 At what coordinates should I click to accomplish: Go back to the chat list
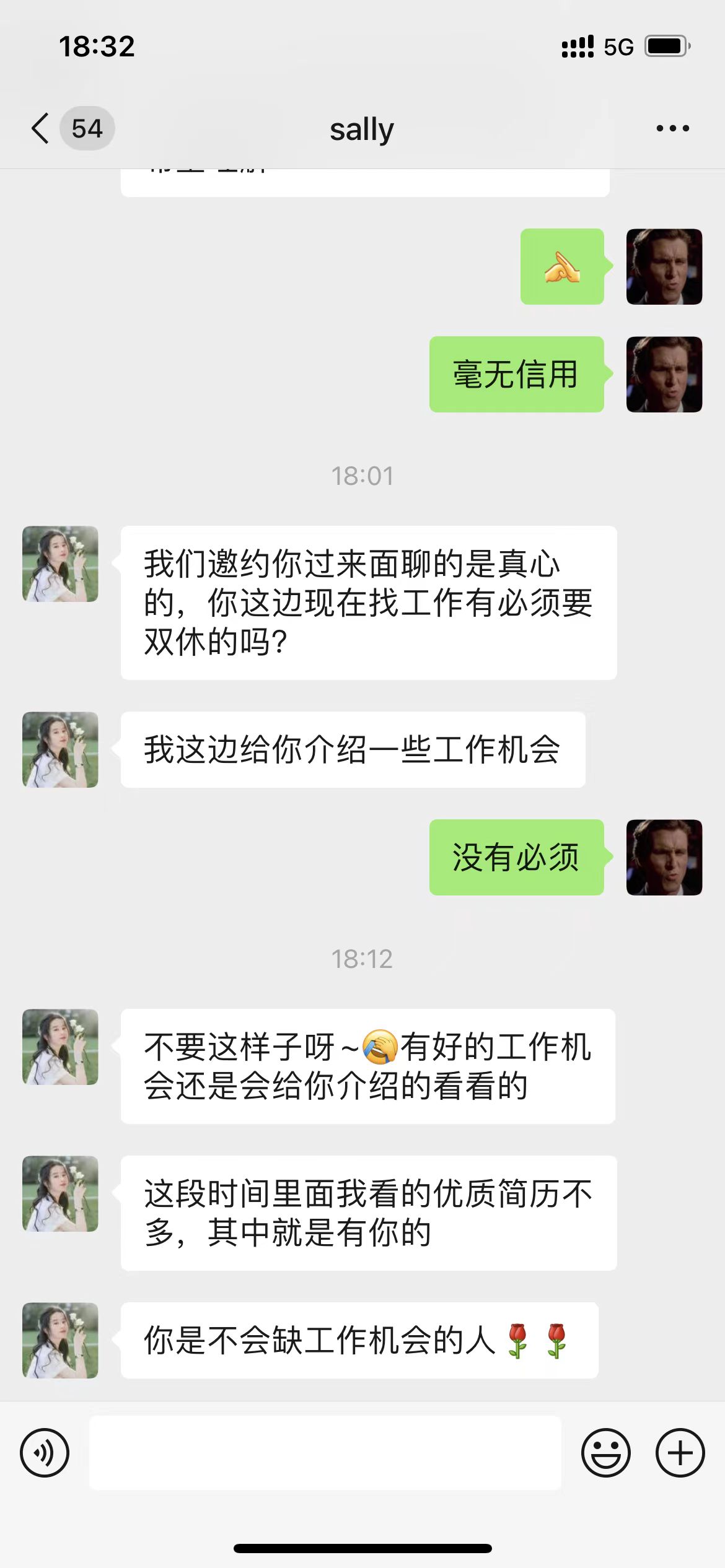click(x=41, y=129)
